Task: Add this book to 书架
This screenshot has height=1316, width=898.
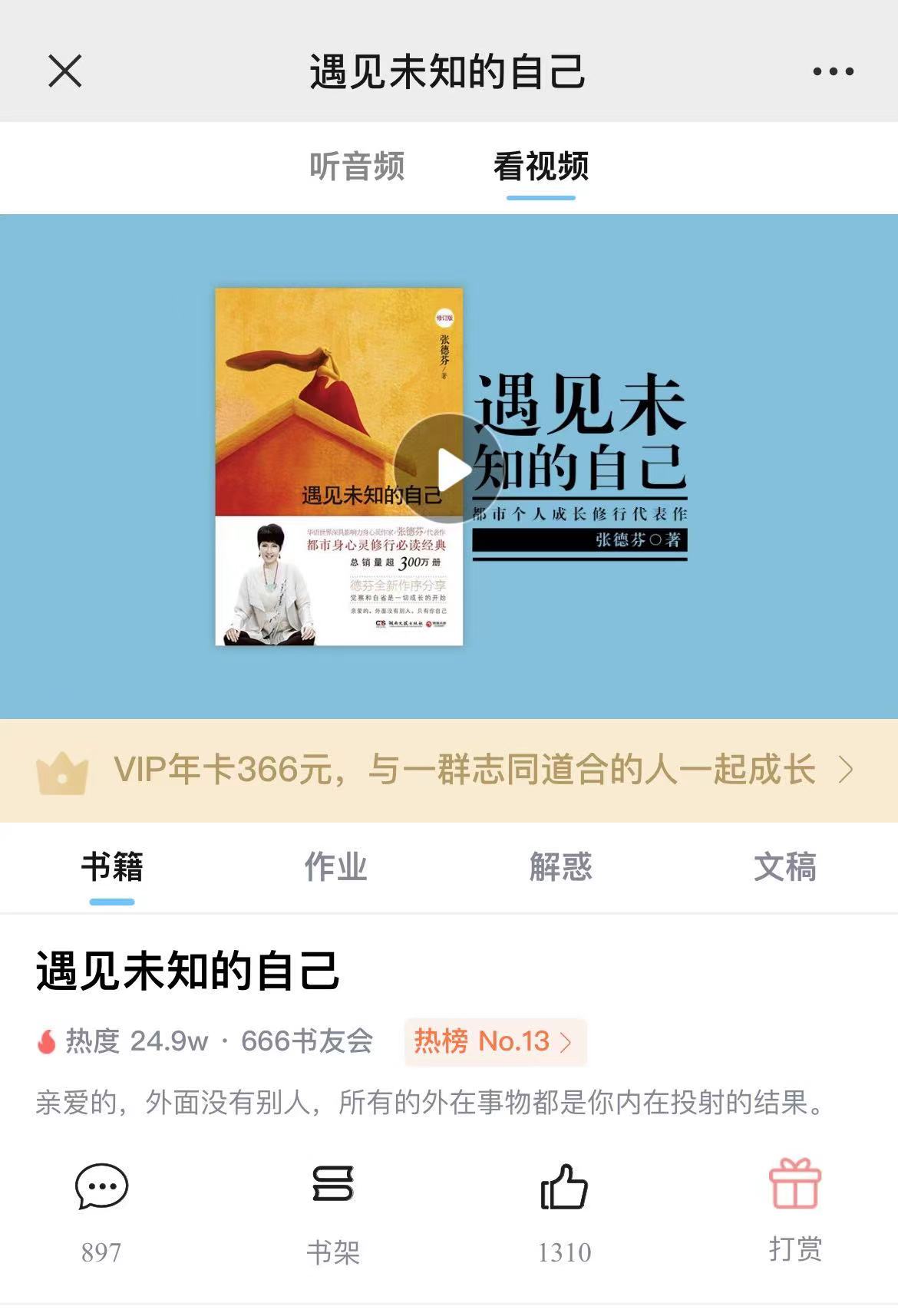Action: 333,1188
